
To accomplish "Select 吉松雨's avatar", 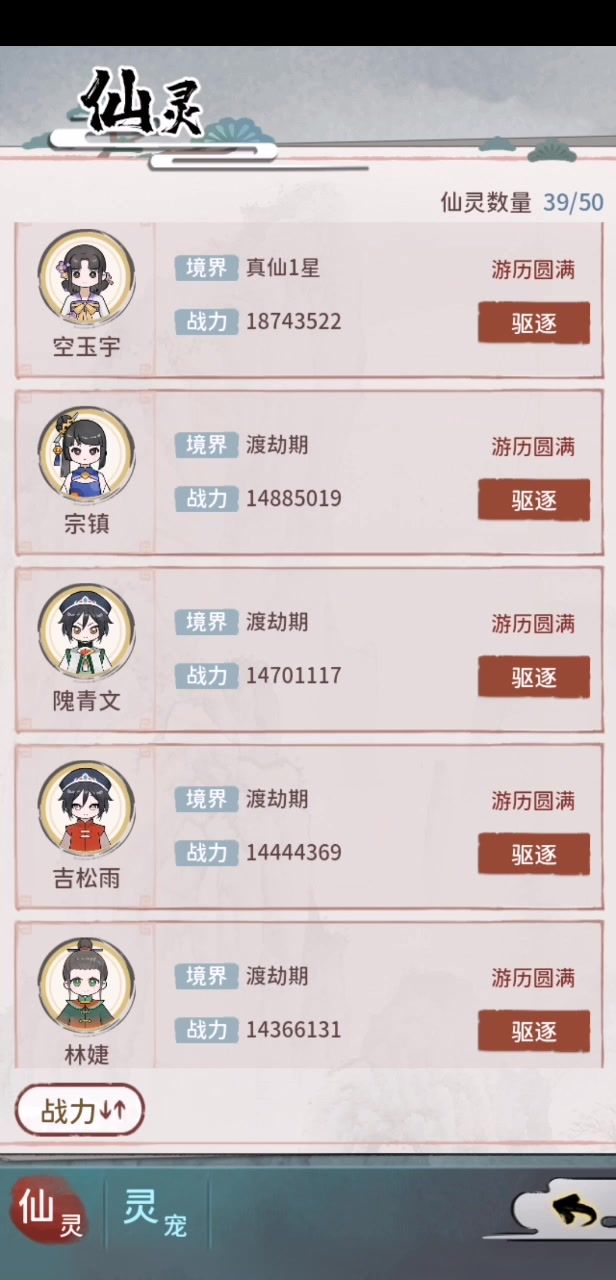I will click(x=86, y=809).
